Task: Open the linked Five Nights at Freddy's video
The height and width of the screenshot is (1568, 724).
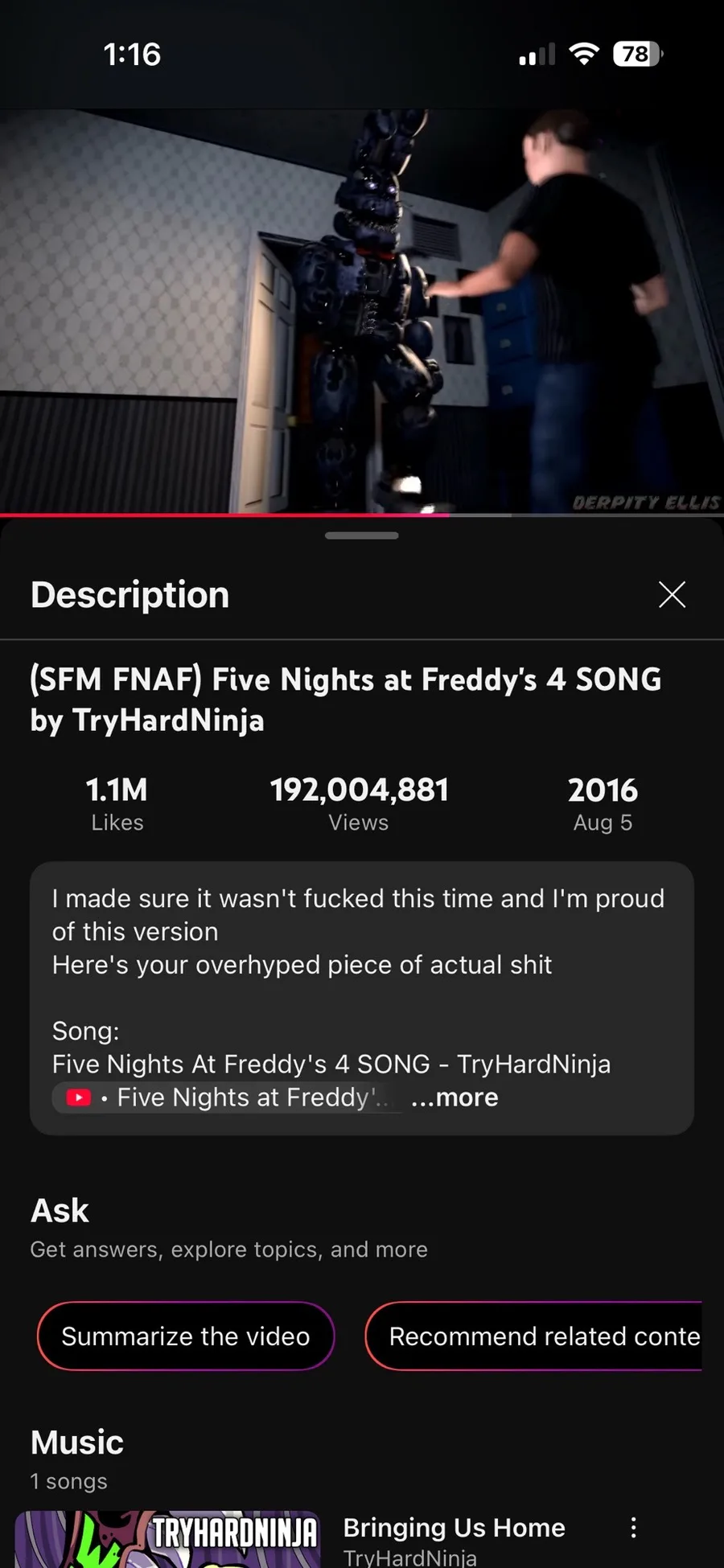Action: [x=228, y=1098]
